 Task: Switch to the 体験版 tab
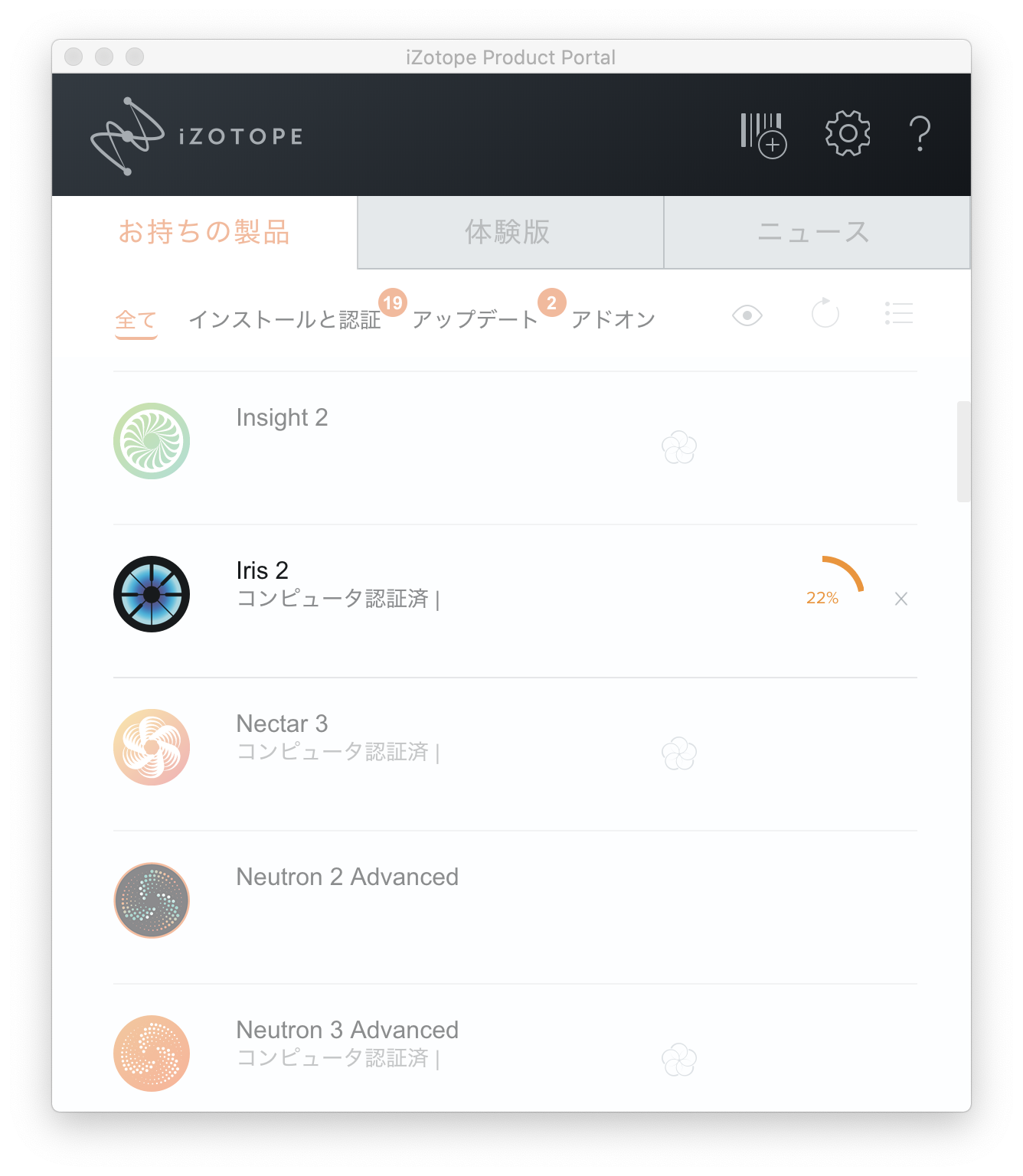tap(510, 232)
